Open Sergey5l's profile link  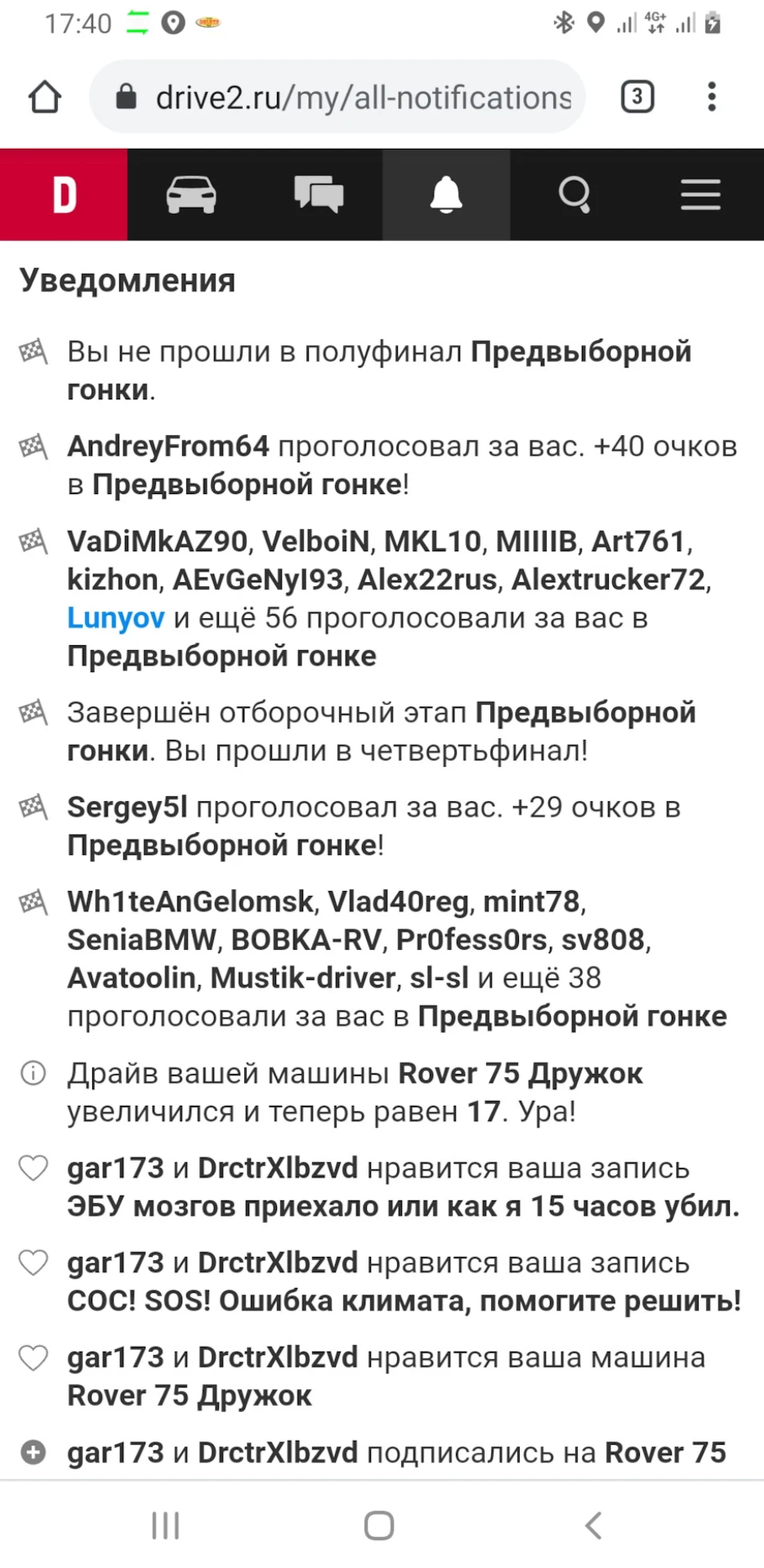(x=127, y=807)
